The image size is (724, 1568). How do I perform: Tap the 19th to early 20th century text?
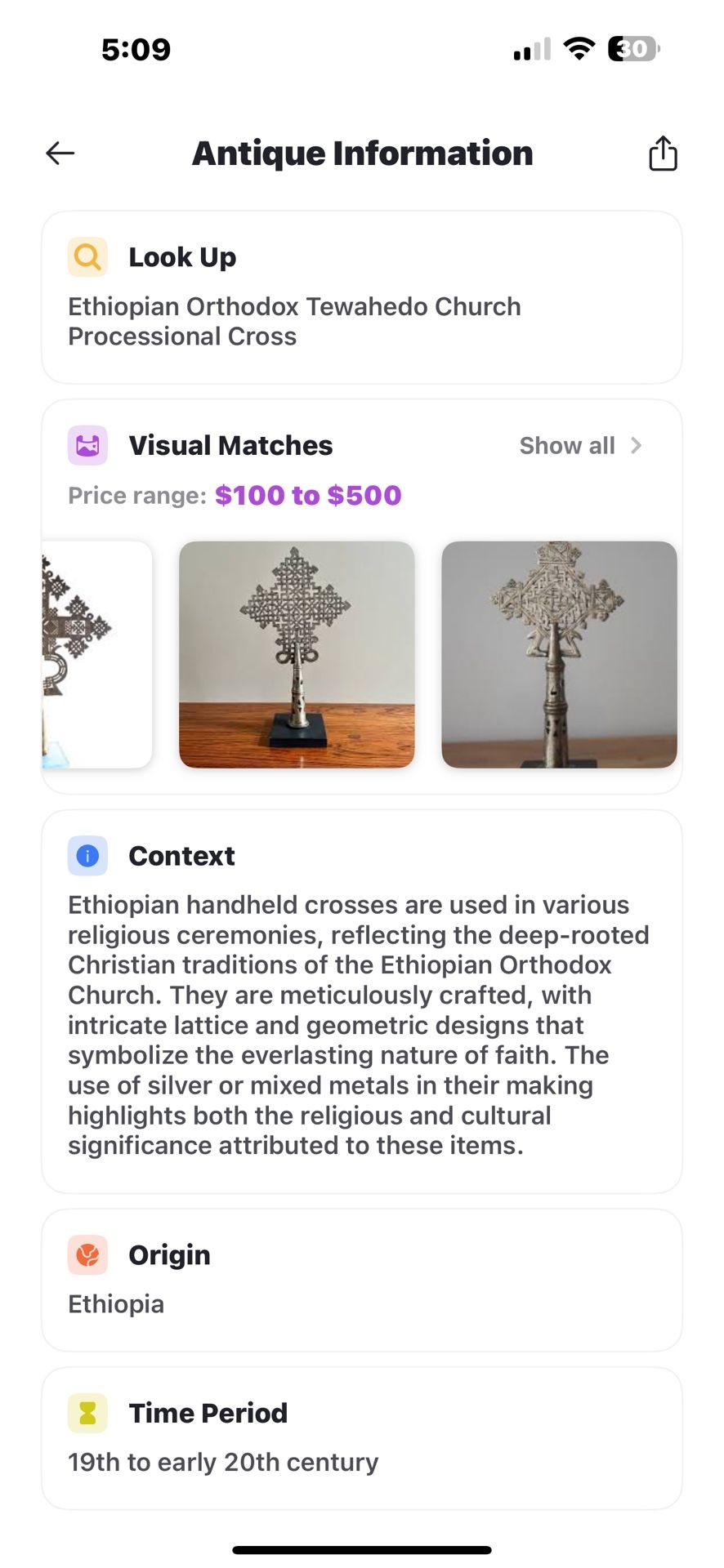(x=222, y=1462)
